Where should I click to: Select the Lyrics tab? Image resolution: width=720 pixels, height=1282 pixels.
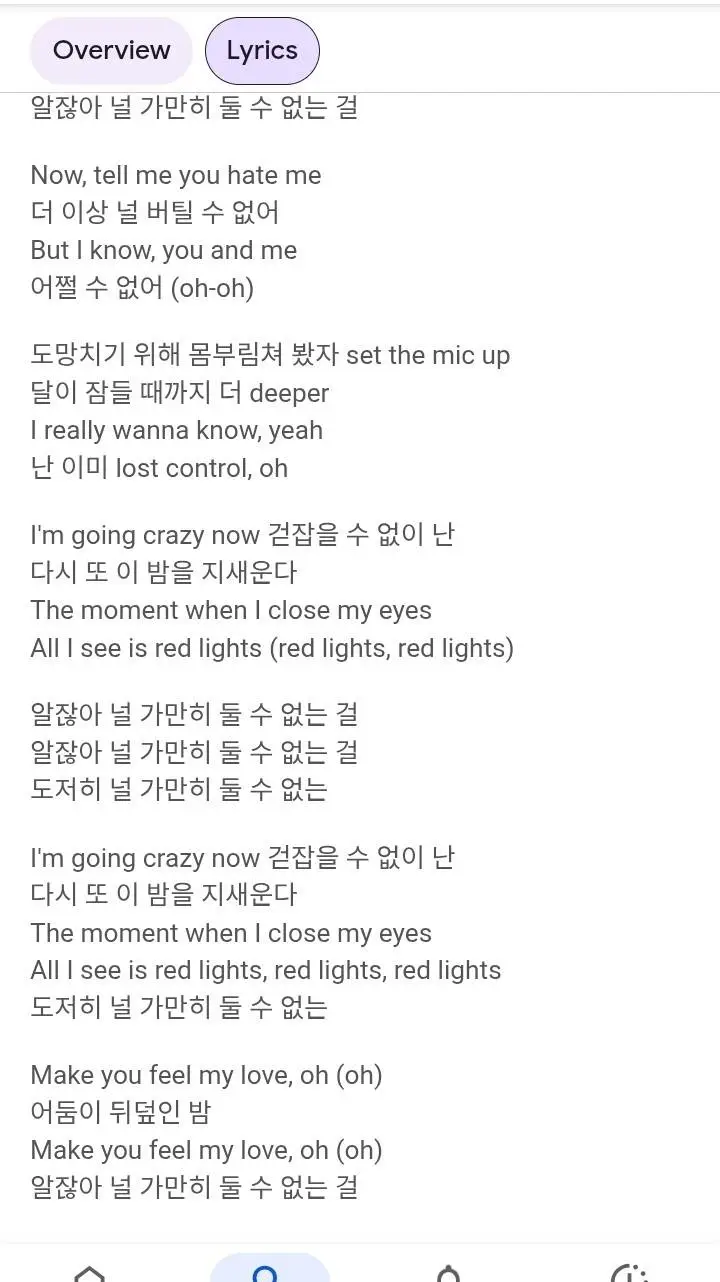[x=262, y=50]
